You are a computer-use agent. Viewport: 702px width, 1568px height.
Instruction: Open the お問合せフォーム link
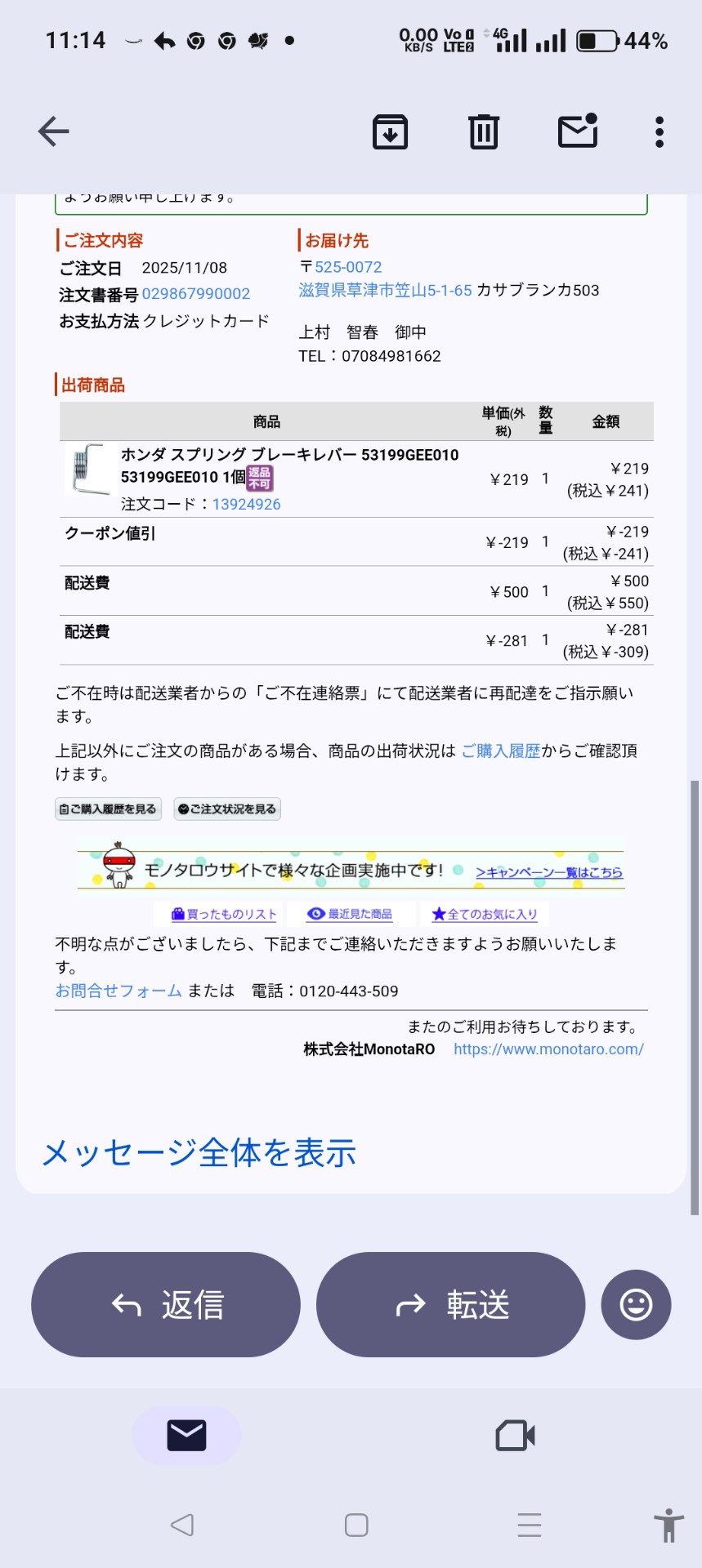tap(118, 991)
